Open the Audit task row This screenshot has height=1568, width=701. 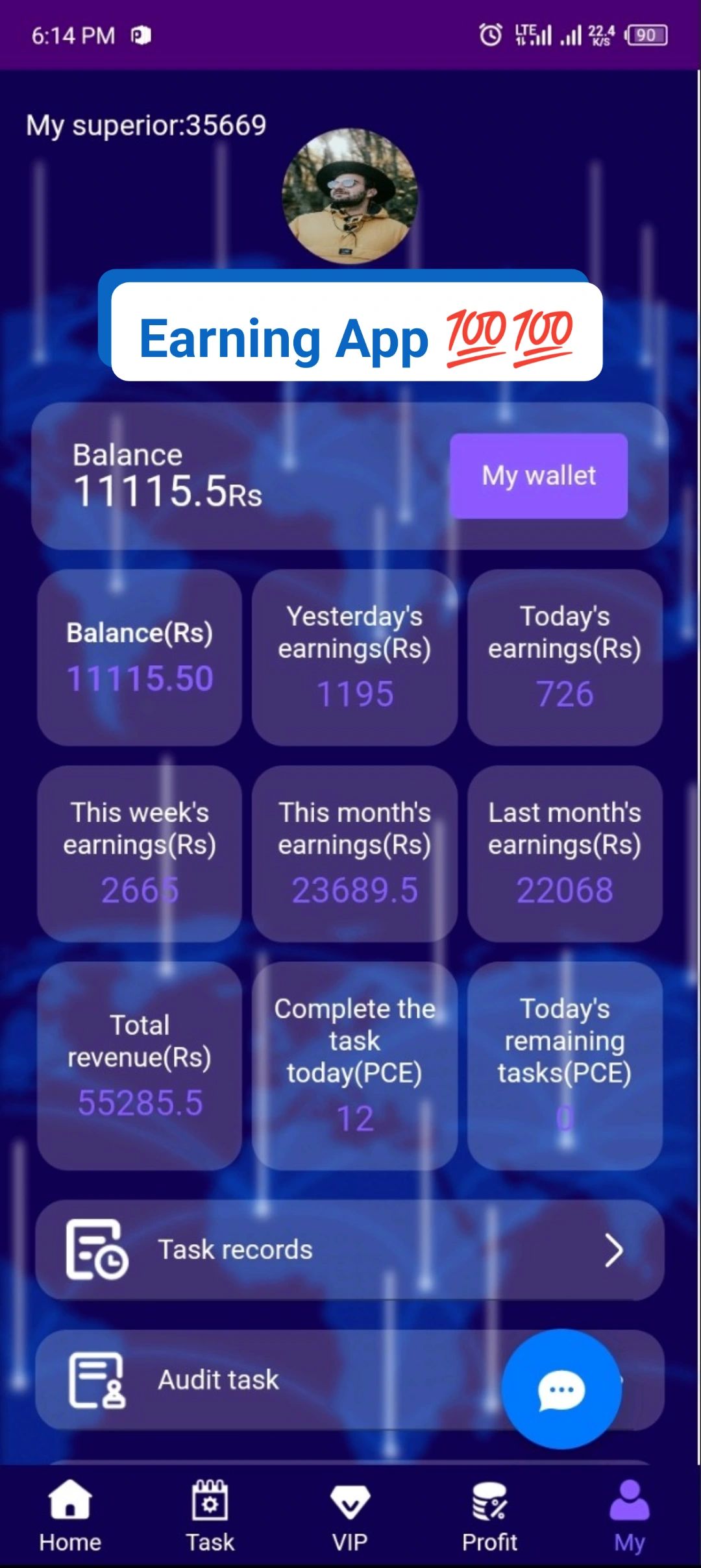260,1379
